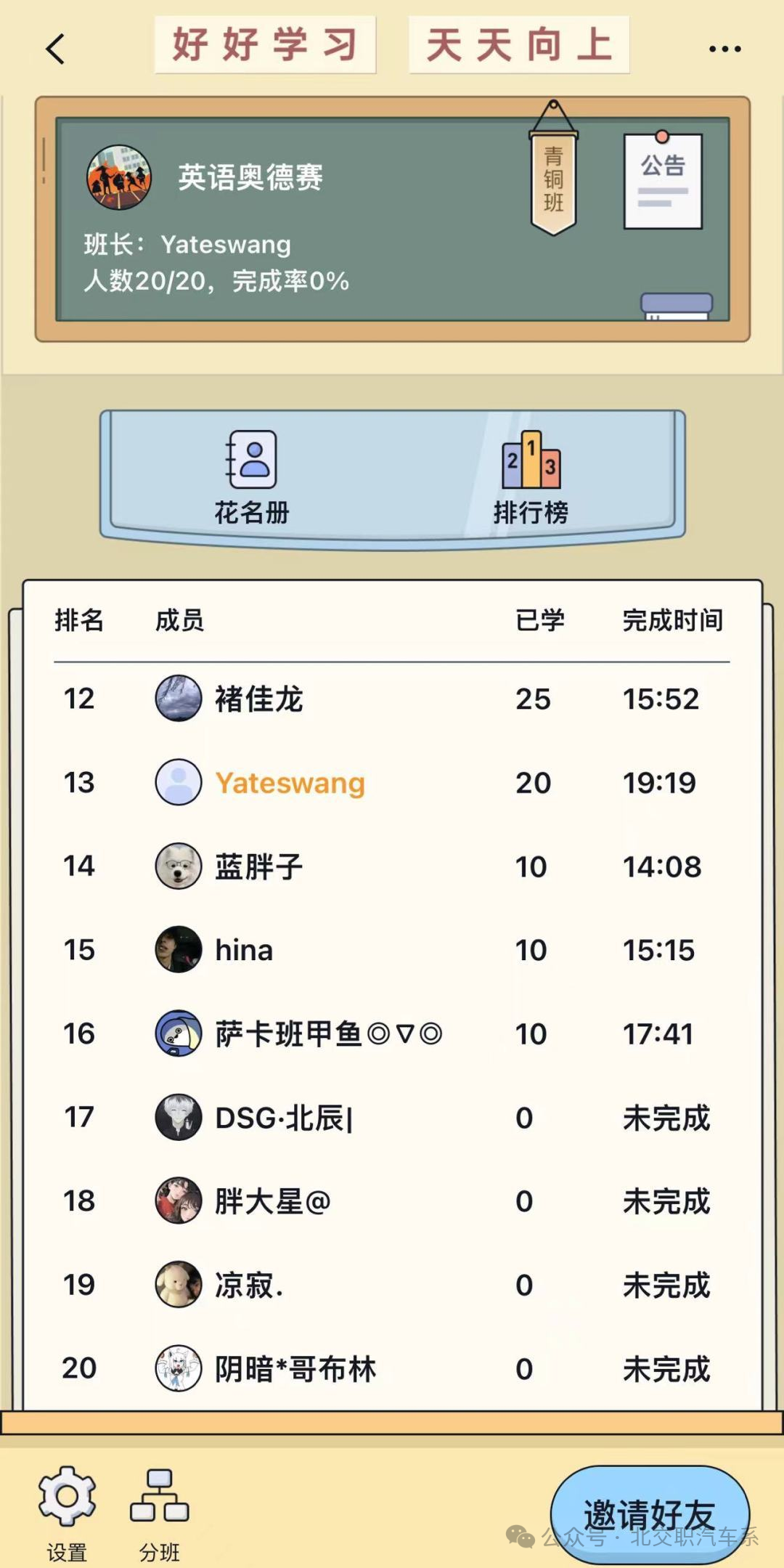Open member 褚佳龙's row
Viewport: 784px width, 1568px height.
(x=258, y=699)
